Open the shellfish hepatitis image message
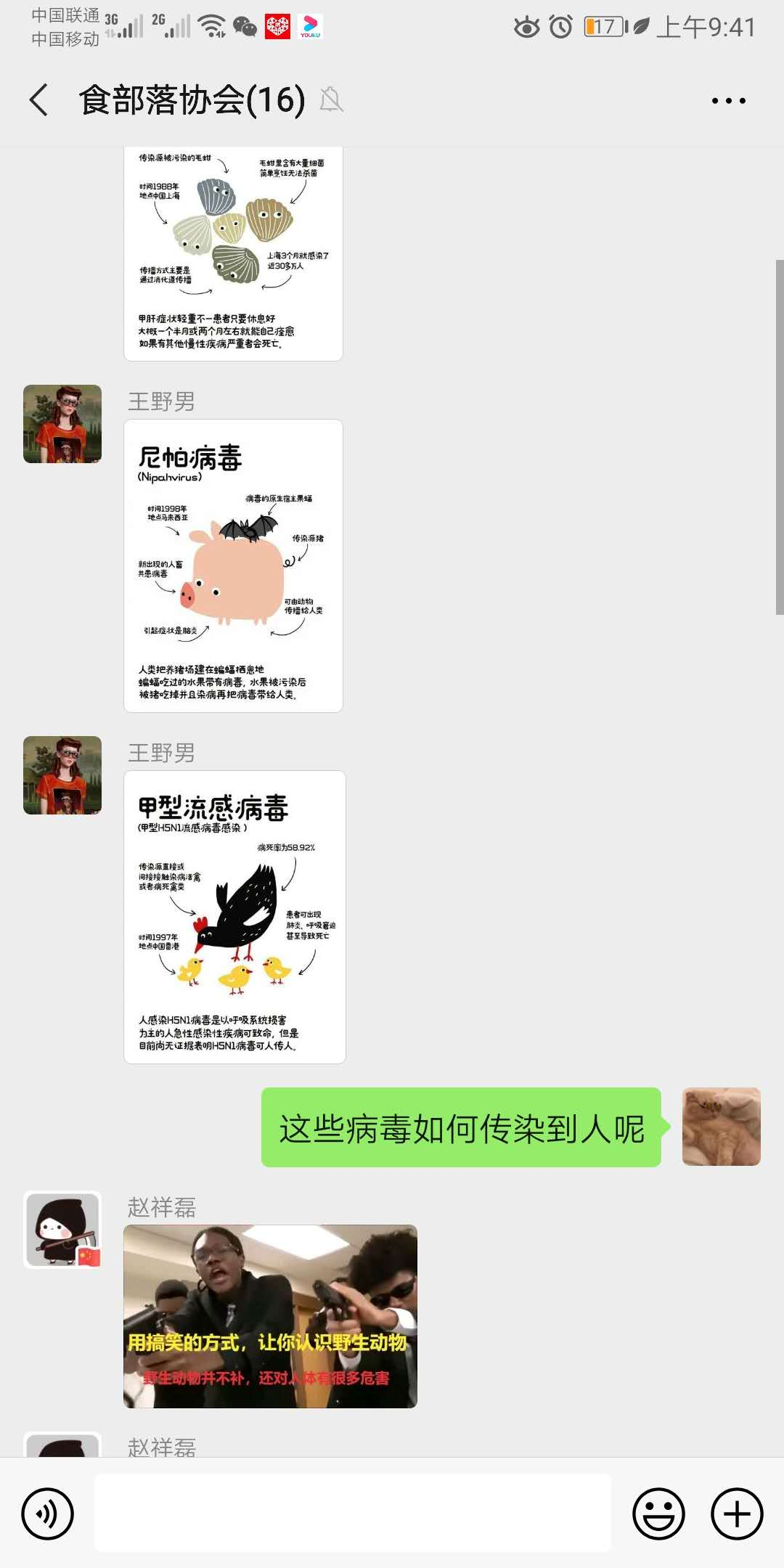784x1568 pixels. tap(233, 253)
